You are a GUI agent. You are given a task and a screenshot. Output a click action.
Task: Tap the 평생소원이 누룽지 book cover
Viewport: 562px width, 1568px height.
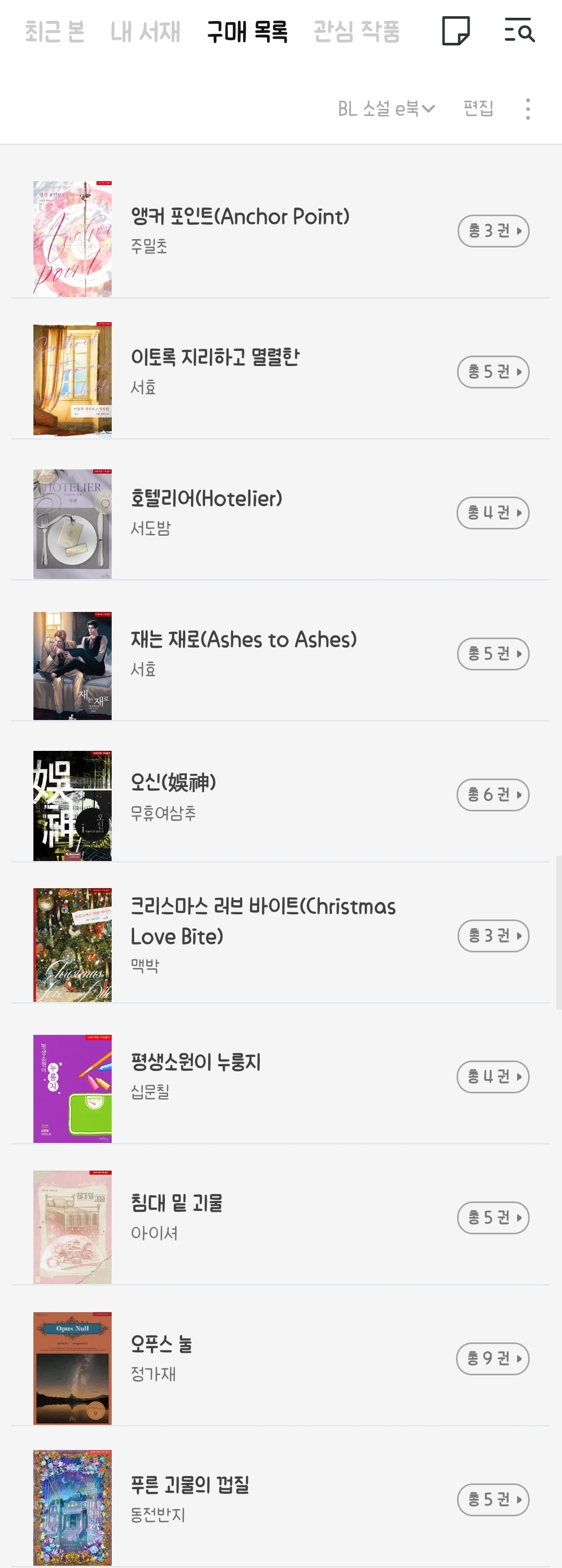tap(73, 1088)
